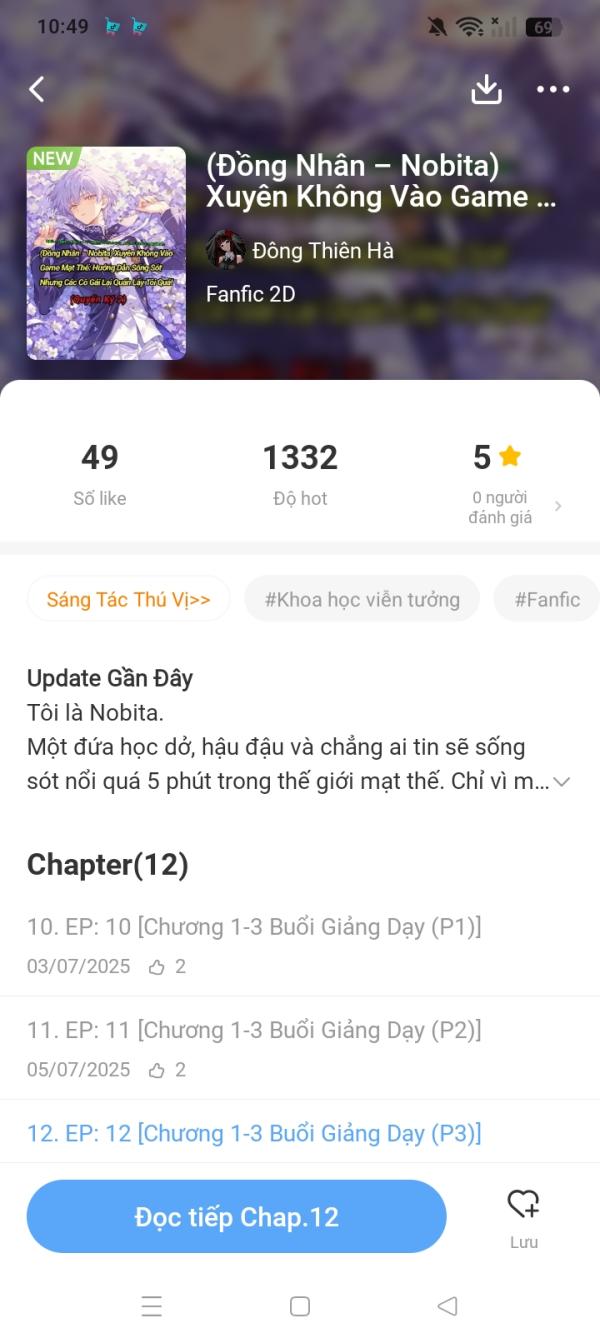Screen dimensions: 600x1343
Task: Select the #Khoa học viễn tưởng tag
Action: point(362,599)
